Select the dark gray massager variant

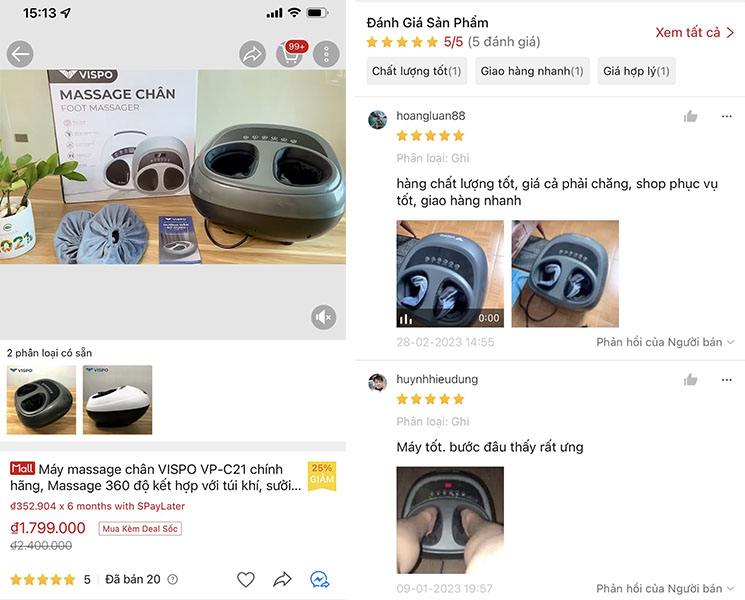coord(41,400)
